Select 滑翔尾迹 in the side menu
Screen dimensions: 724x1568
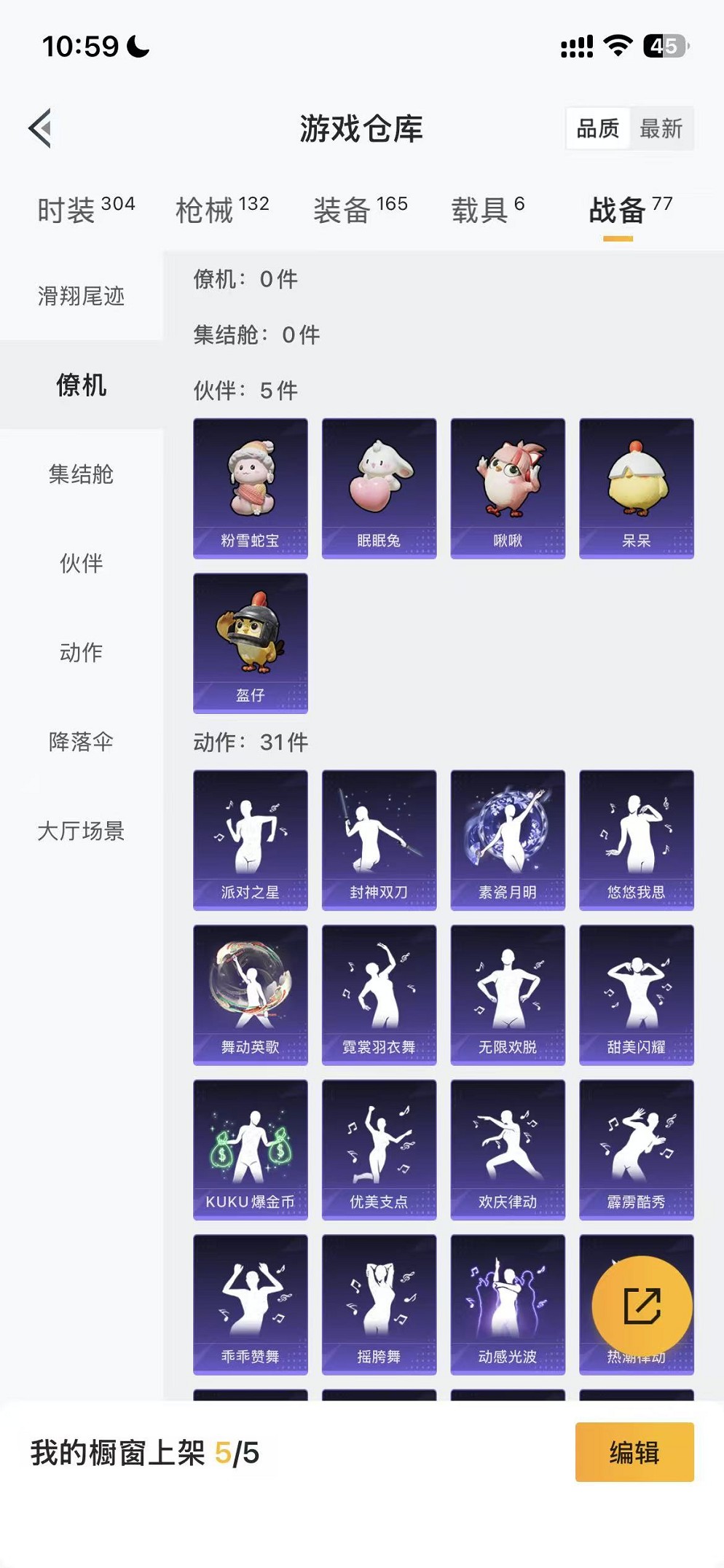81,296
